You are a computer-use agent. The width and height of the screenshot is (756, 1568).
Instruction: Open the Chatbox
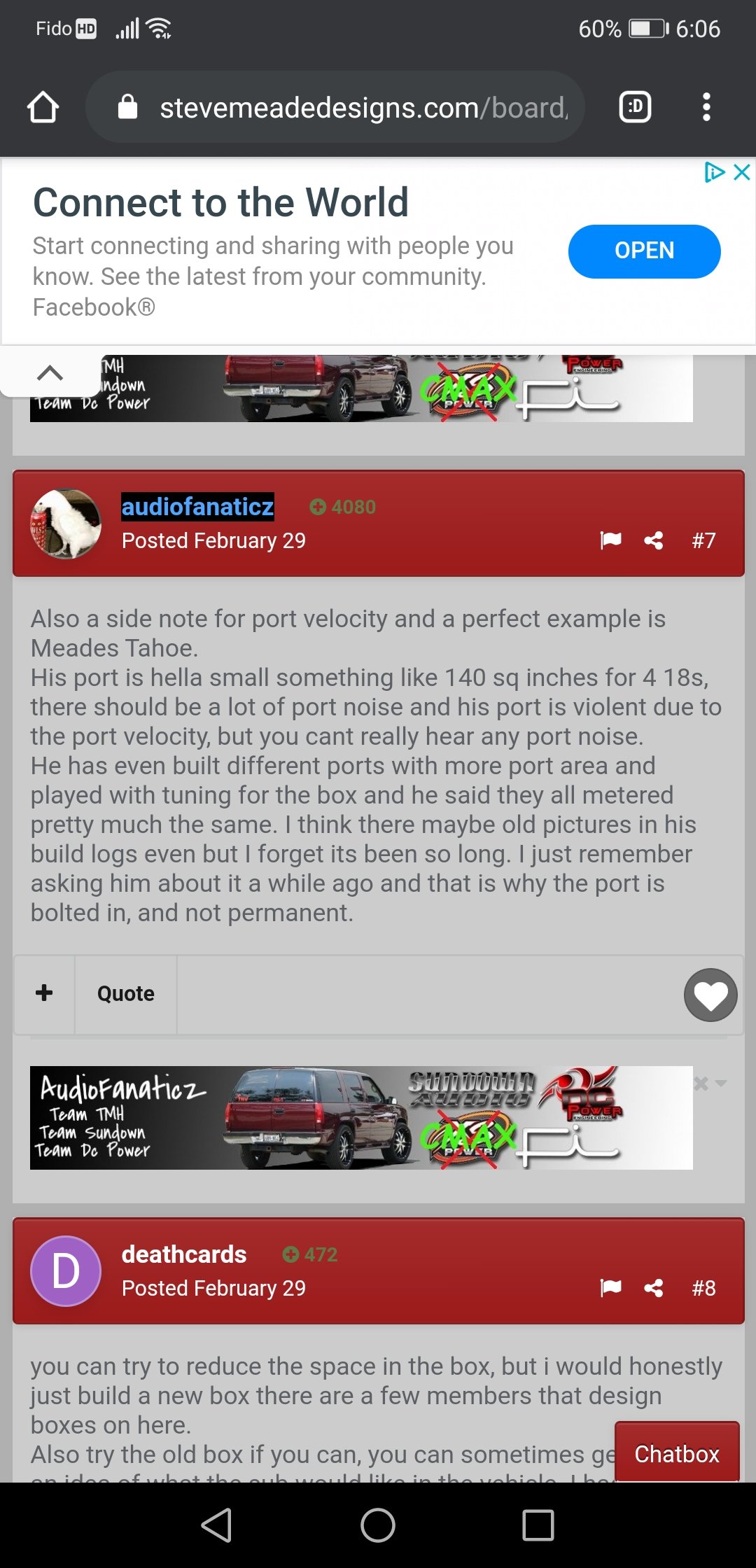[677, 1453]
